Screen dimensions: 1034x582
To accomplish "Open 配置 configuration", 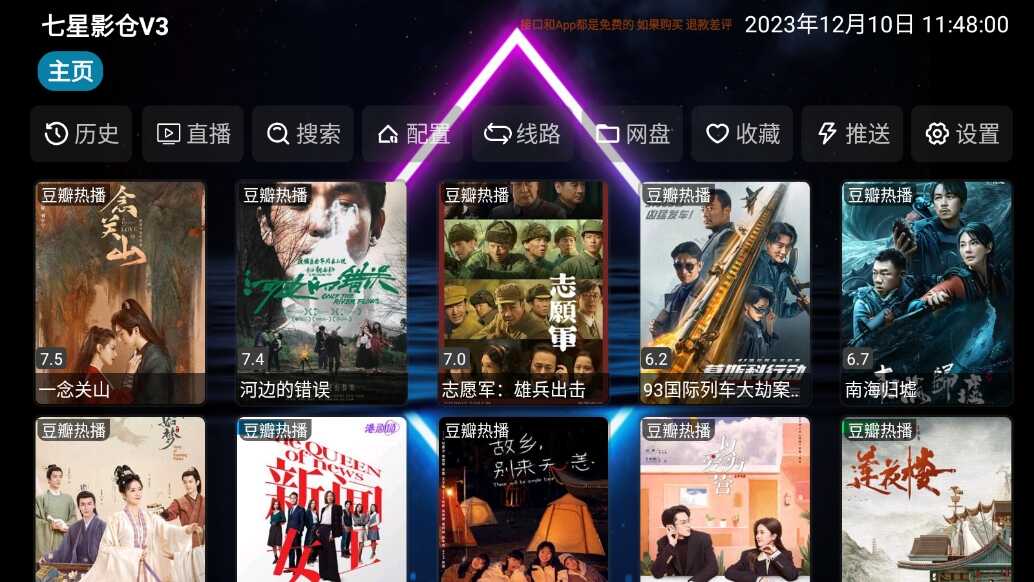I will [413, 134].
